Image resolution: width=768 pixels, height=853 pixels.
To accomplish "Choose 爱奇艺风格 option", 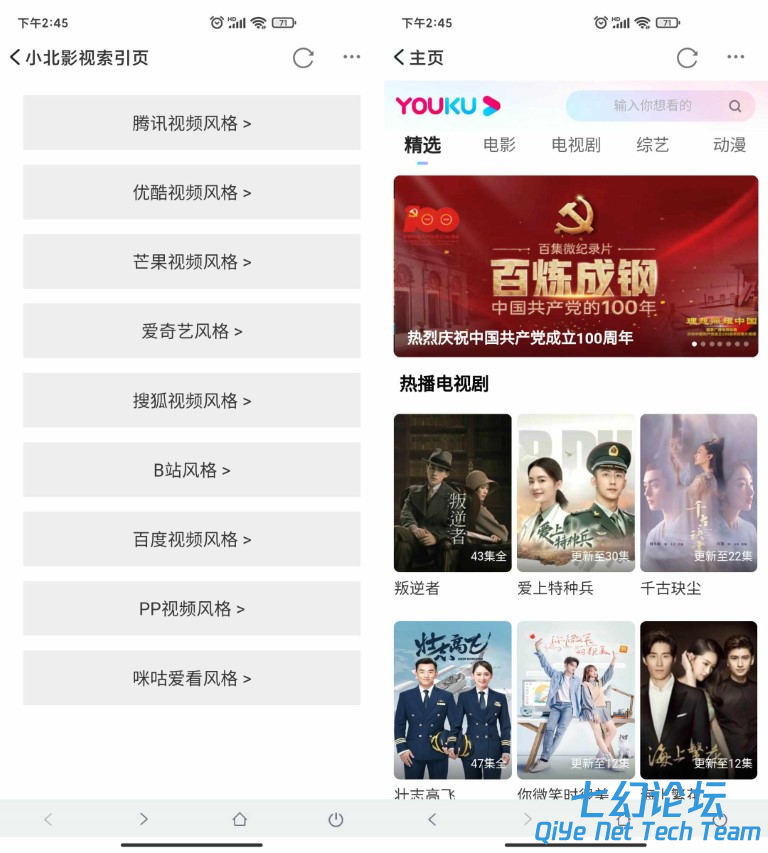I will click(x=191, y=331).
